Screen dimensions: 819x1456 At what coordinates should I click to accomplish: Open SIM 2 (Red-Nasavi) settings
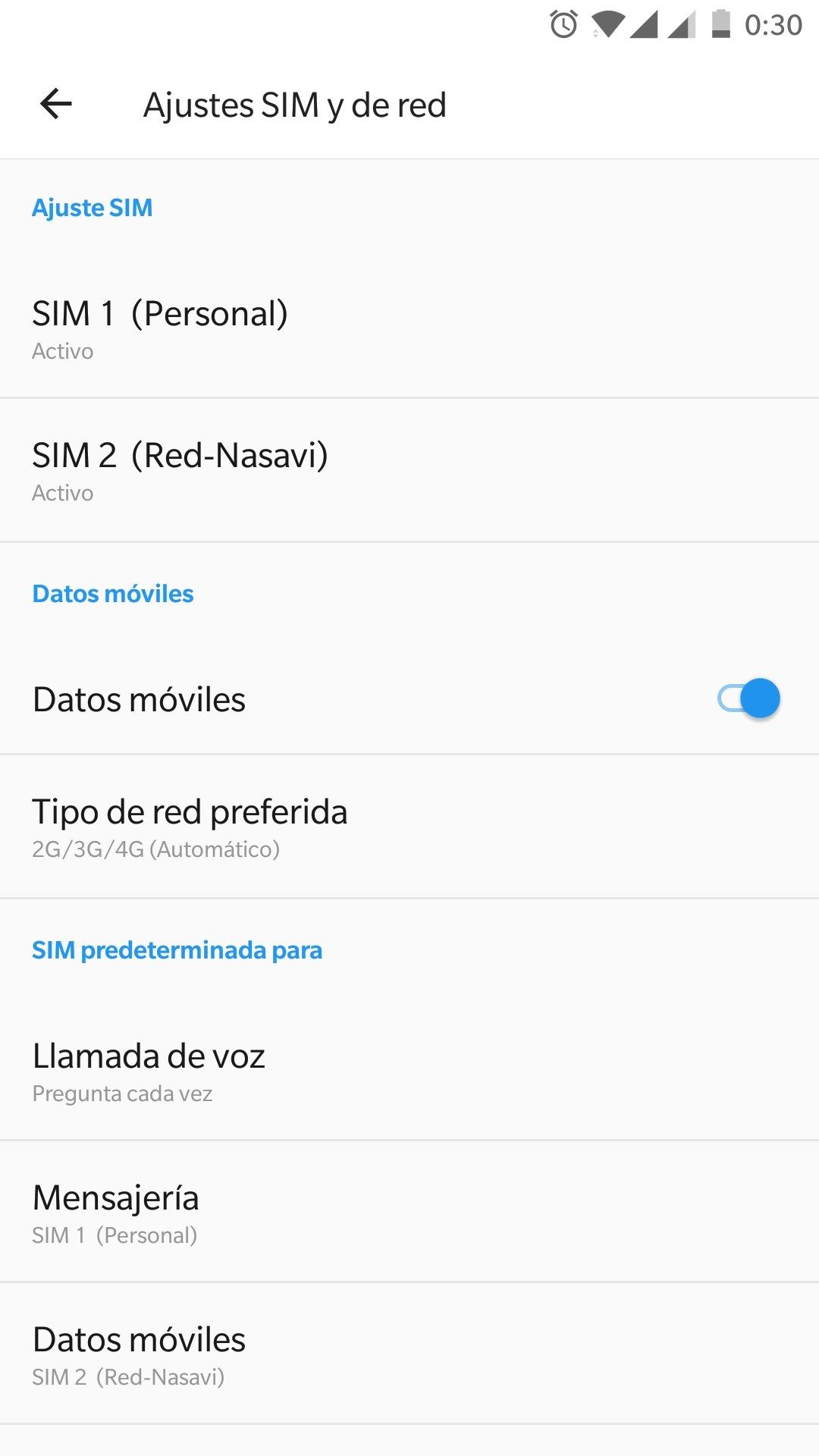click(x=409, y=470)
